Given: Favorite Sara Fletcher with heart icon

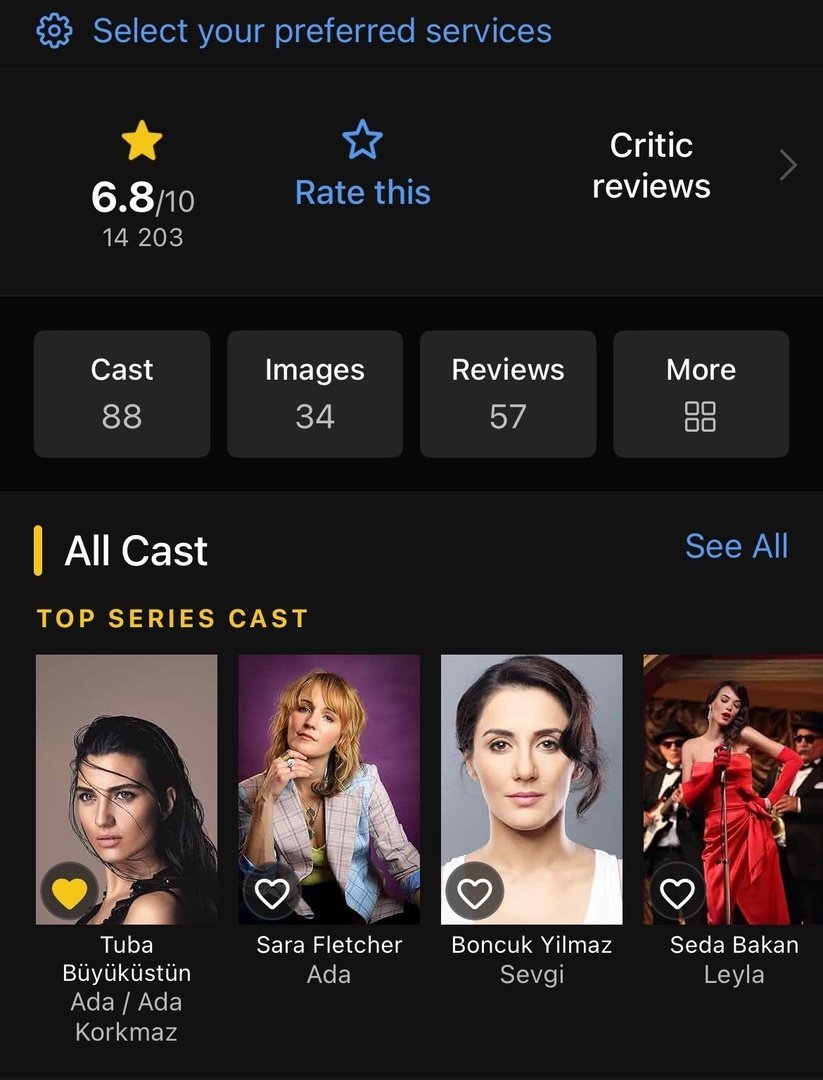Looking at the screenshot, I should tap(272, 891).
